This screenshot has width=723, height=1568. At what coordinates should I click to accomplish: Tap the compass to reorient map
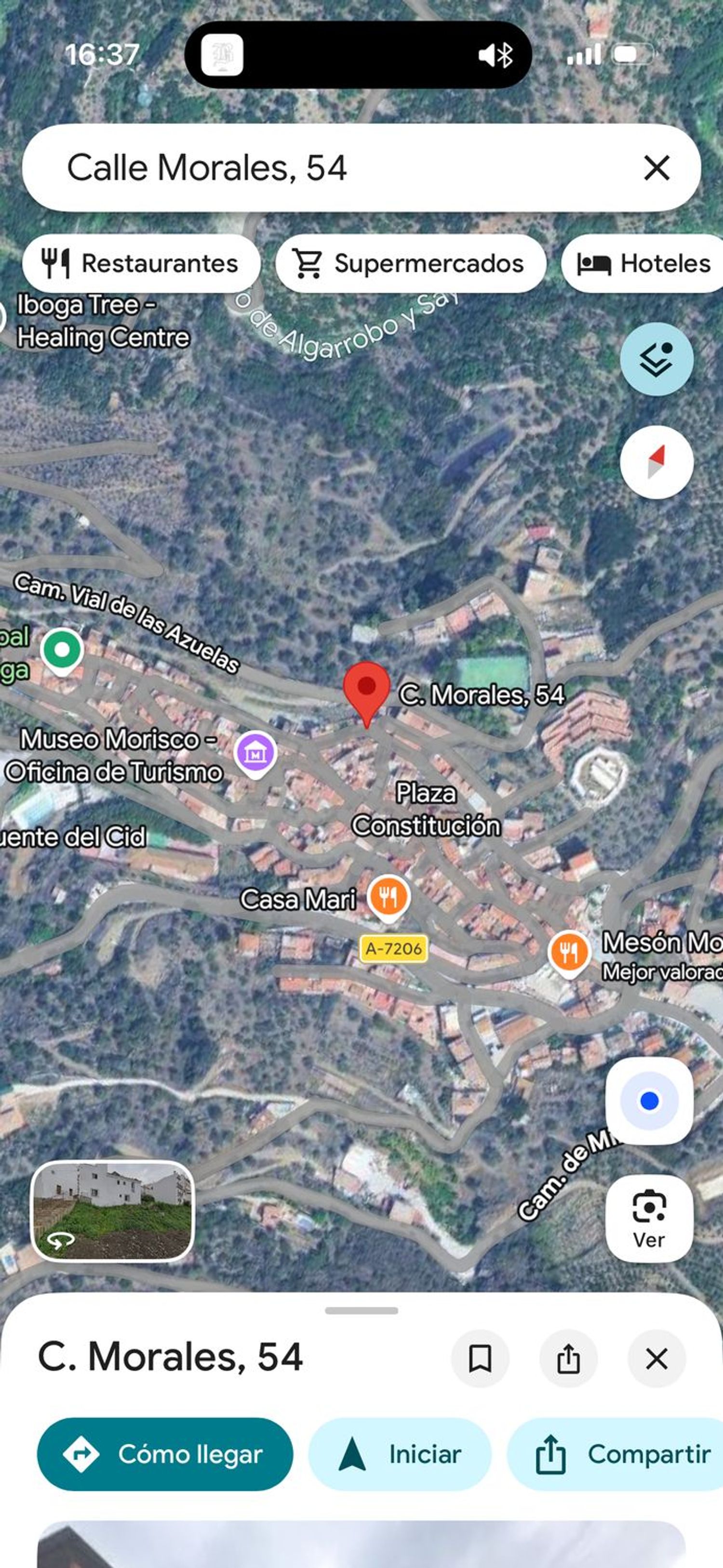tap(656, 462)
